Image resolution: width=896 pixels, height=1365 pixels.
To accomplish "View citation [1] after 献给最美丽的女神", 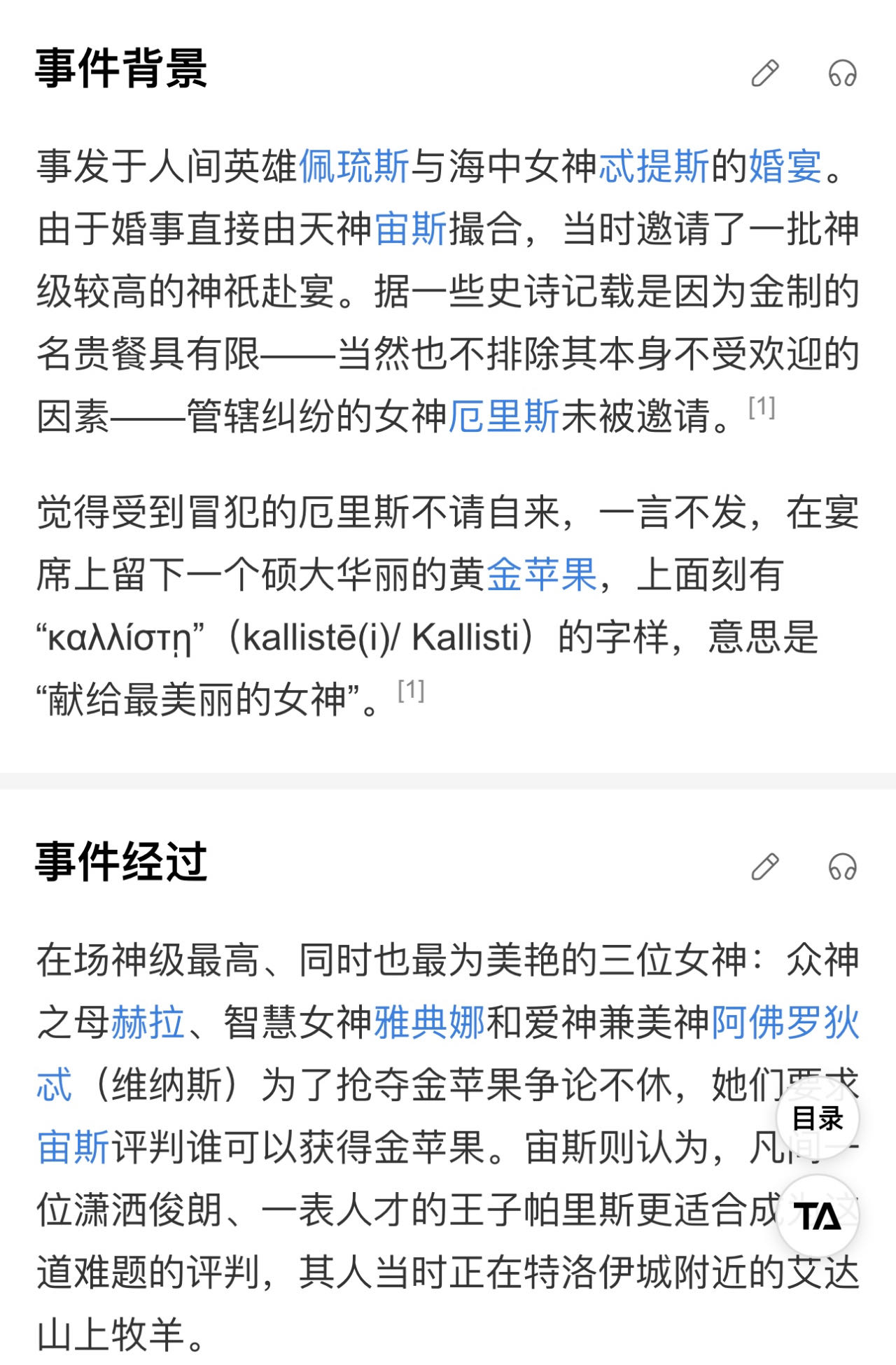I will click(x=411, y=690).
